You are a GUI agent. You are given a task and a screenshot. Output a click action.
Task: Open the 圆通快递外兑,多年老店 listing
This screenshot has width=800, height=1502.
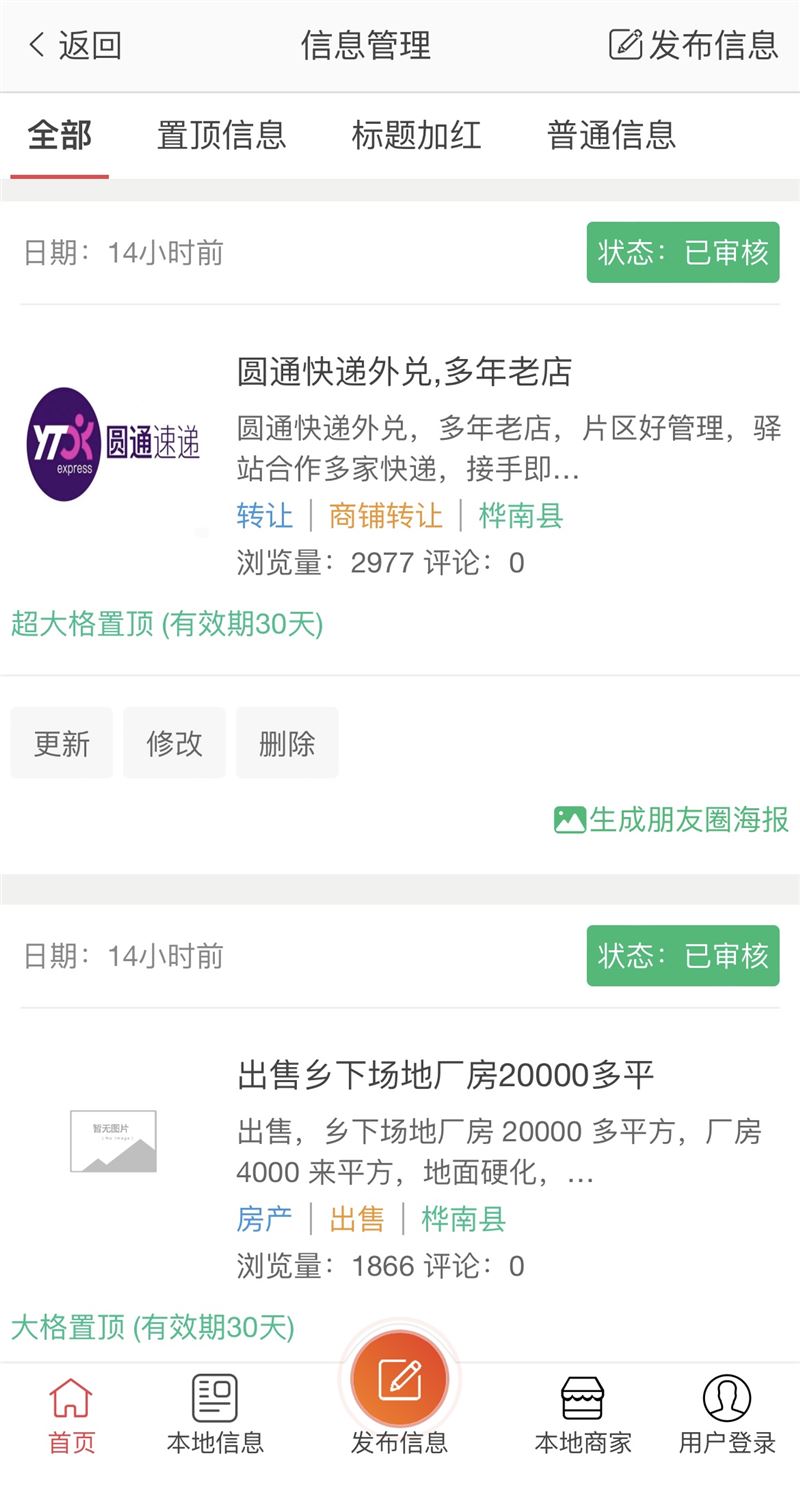coord(404,372)
